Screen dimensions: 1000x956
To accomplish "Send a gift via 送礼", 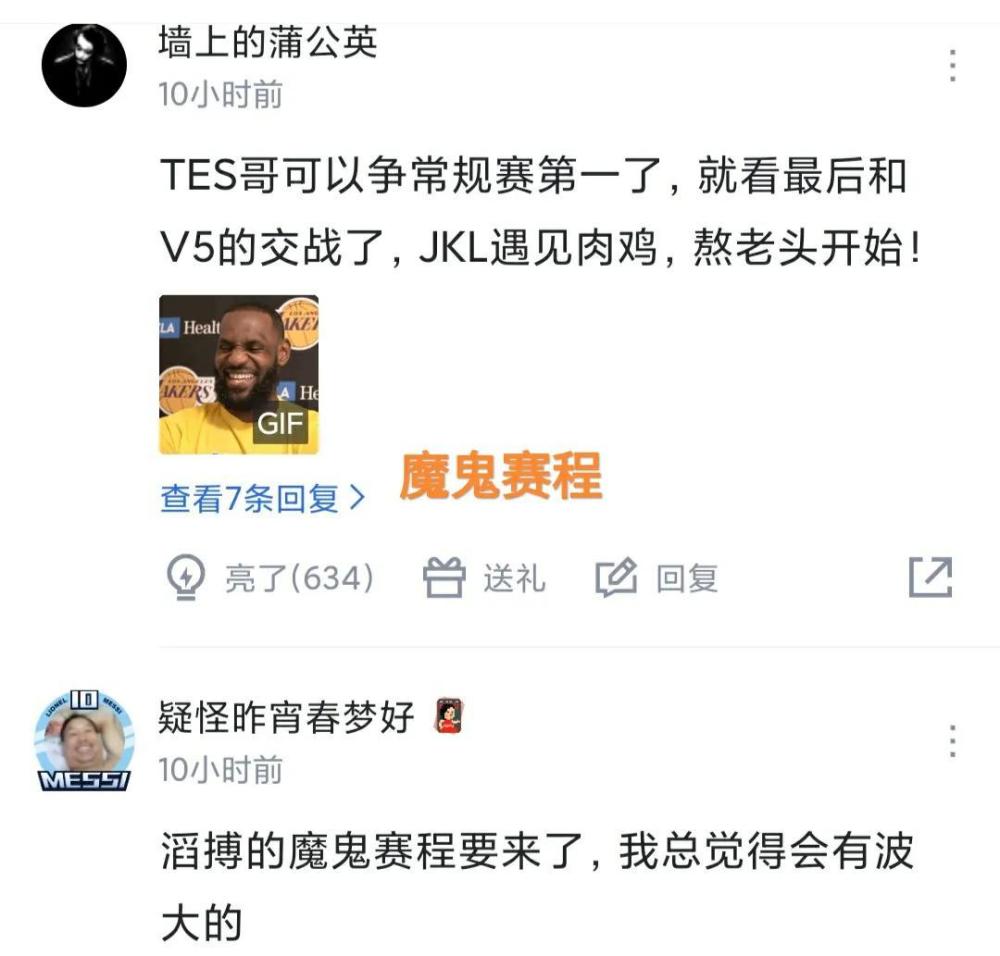I will [x=485, y=578].
